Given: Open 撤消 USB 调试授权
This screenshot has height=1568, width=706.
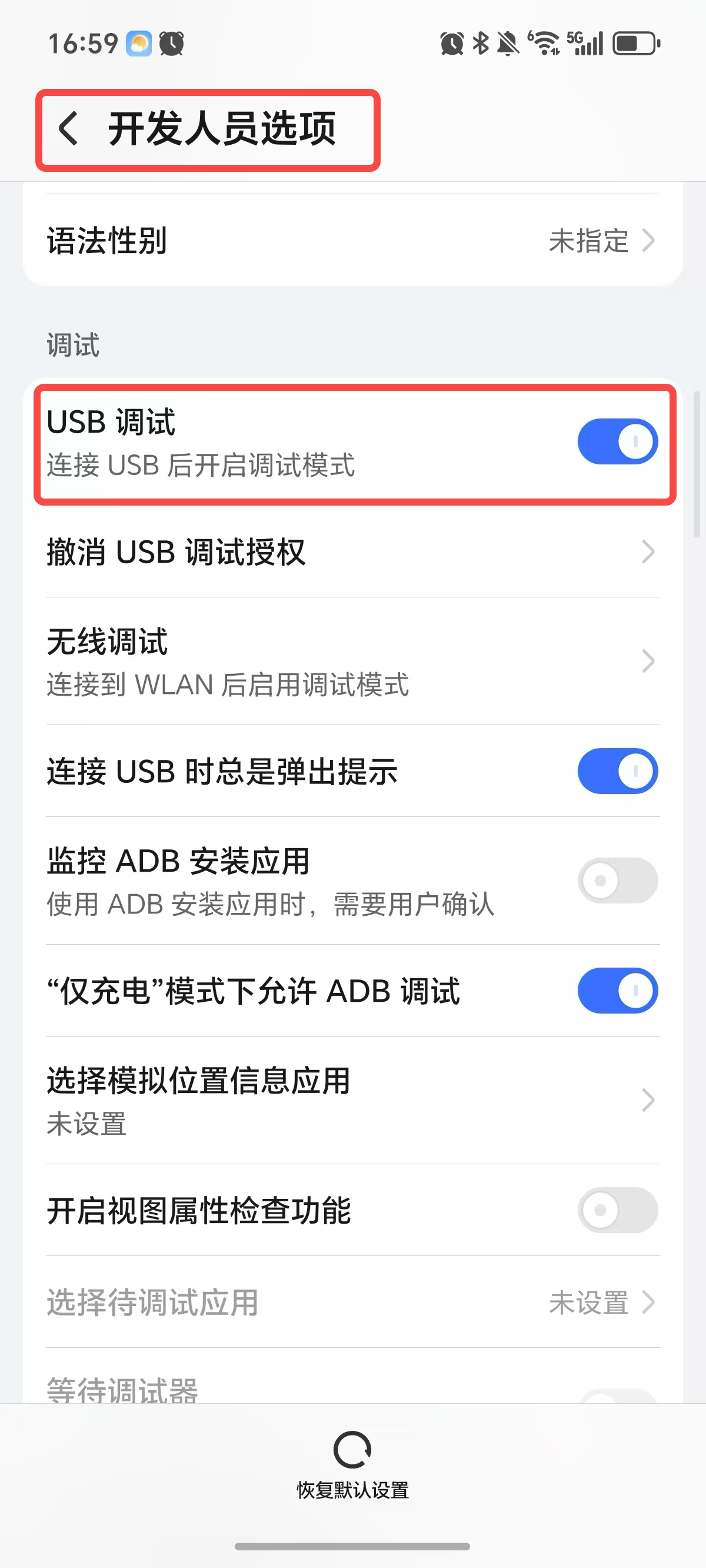Looking at the screenshot, I should click(649, 552).
